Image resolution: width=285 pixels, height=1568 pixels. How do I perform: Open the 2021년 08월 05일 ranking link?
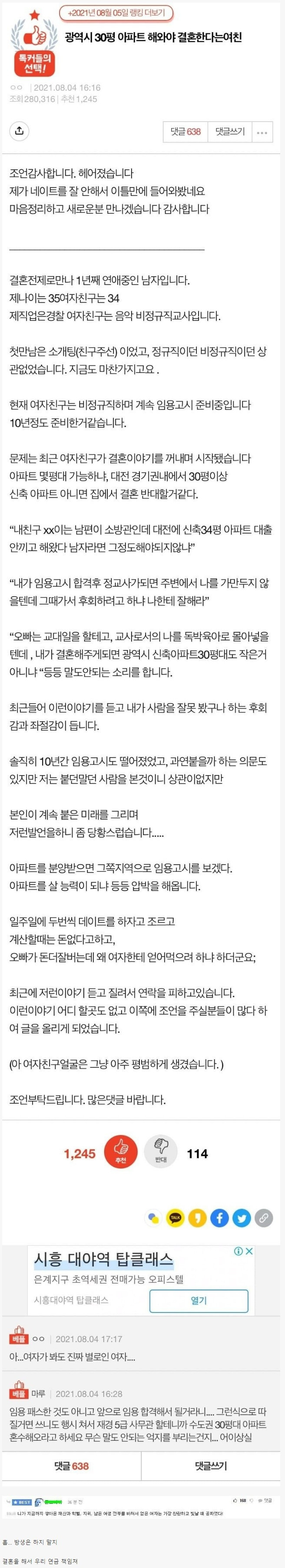[x=116, y=13]
